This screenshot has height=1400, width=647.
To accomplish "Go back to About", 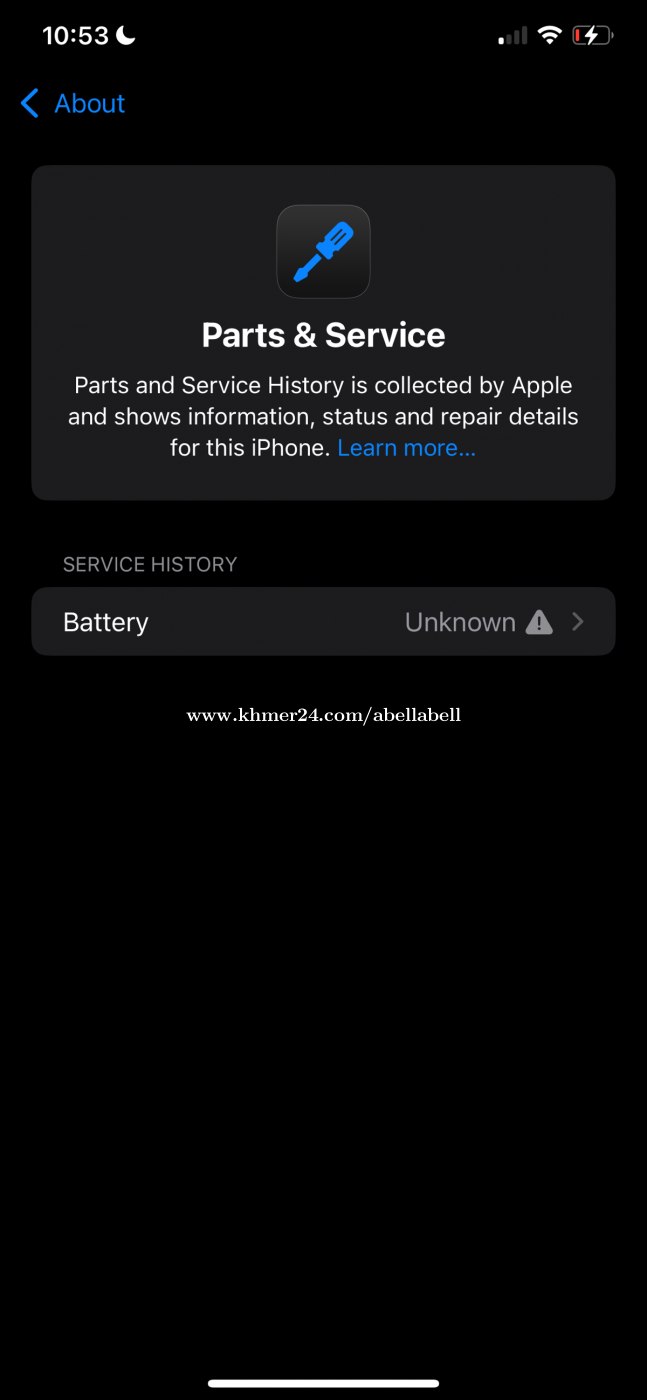I will pyautogui.click(x=72, y=103).
